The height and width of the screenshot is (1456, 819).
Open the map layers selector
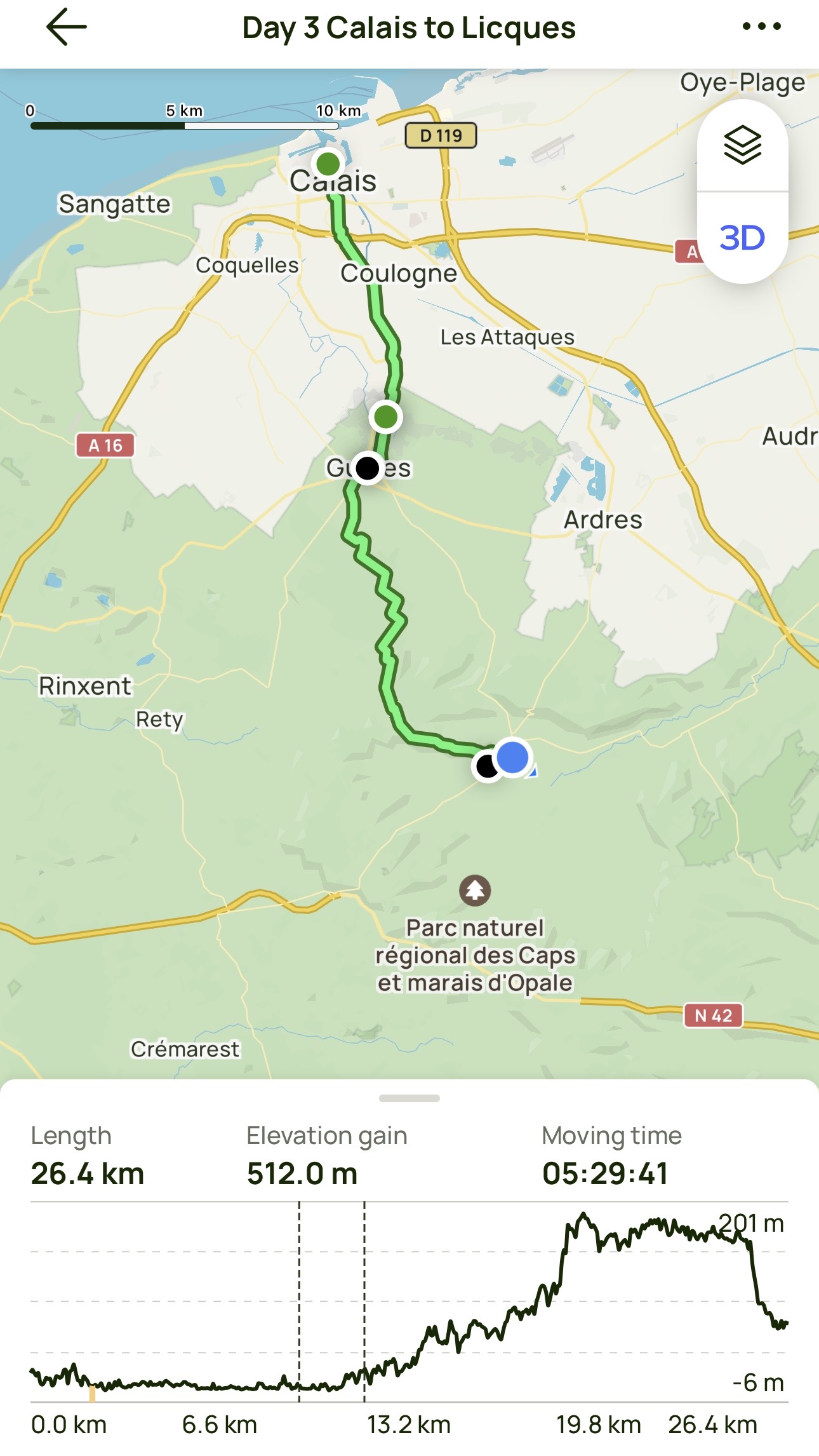[742, 145]
